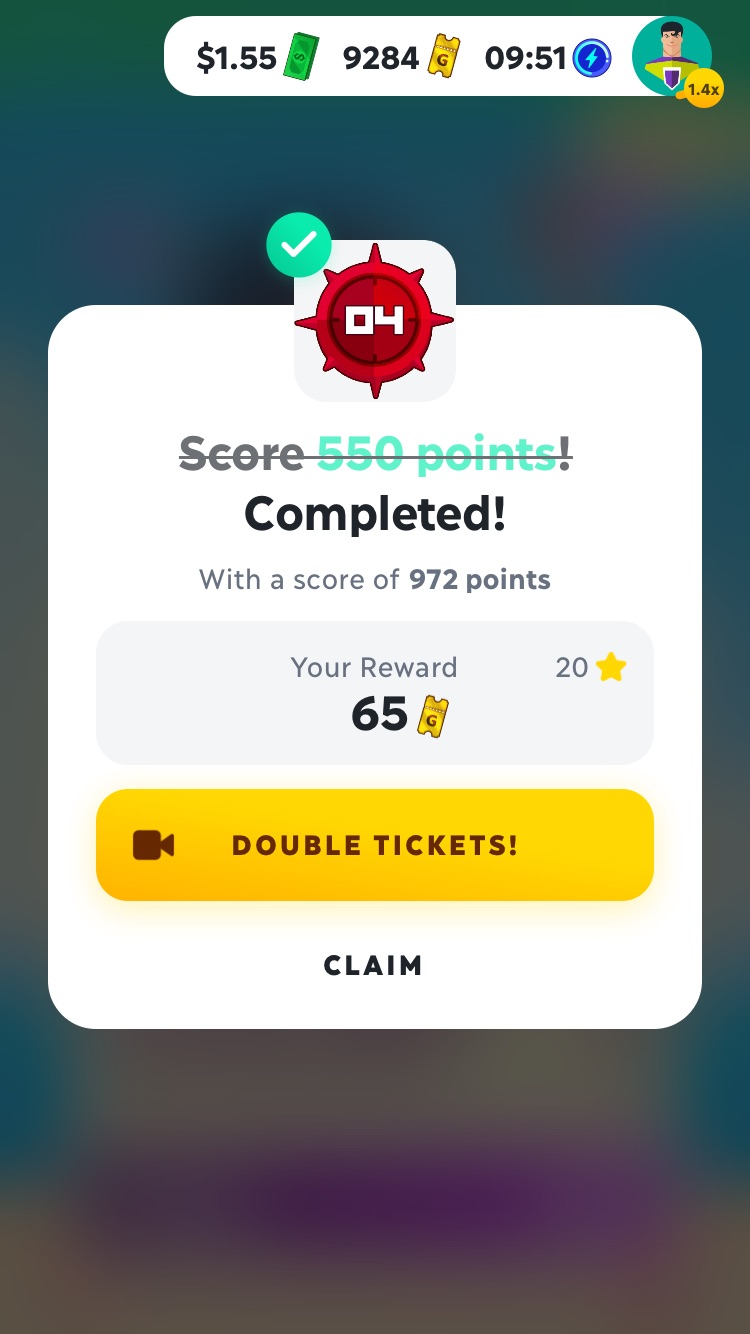Tap Double Tickets to watch video

[x=374, y=845]
